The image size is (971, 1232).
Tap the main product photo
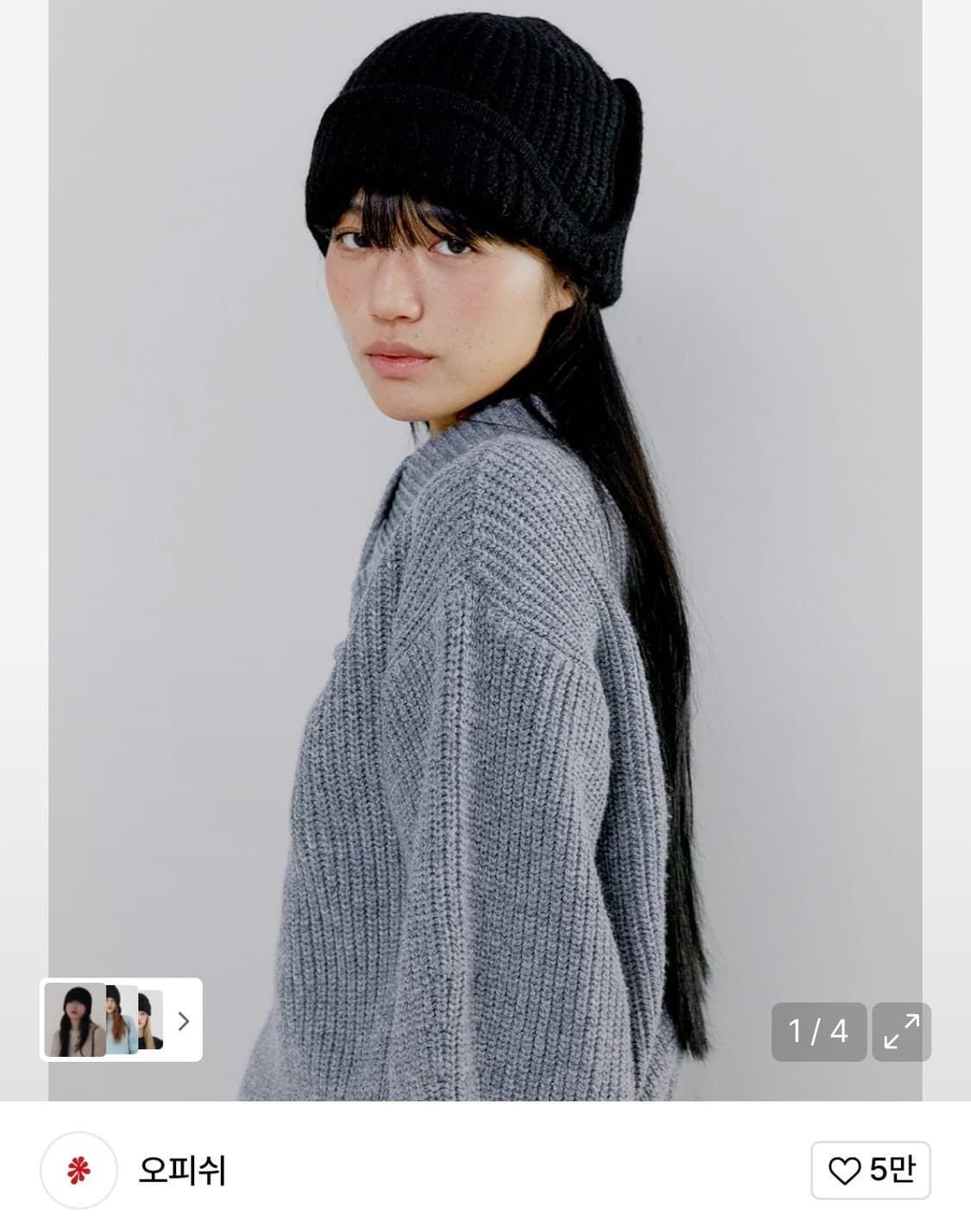click(485, 552)
